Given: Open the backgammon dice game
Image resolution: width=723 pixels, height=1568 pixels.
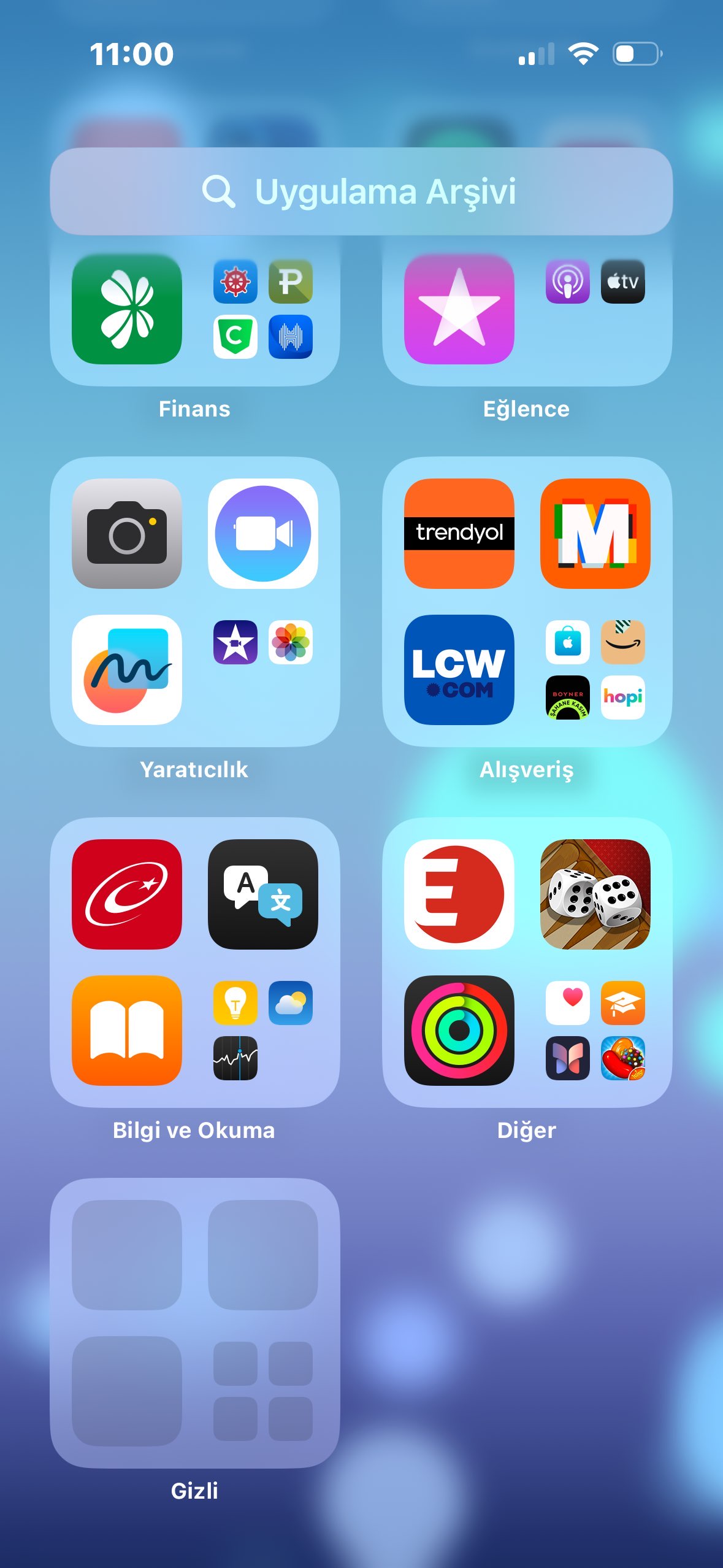Looking at the screenshot, I should (x=595, y=895).
